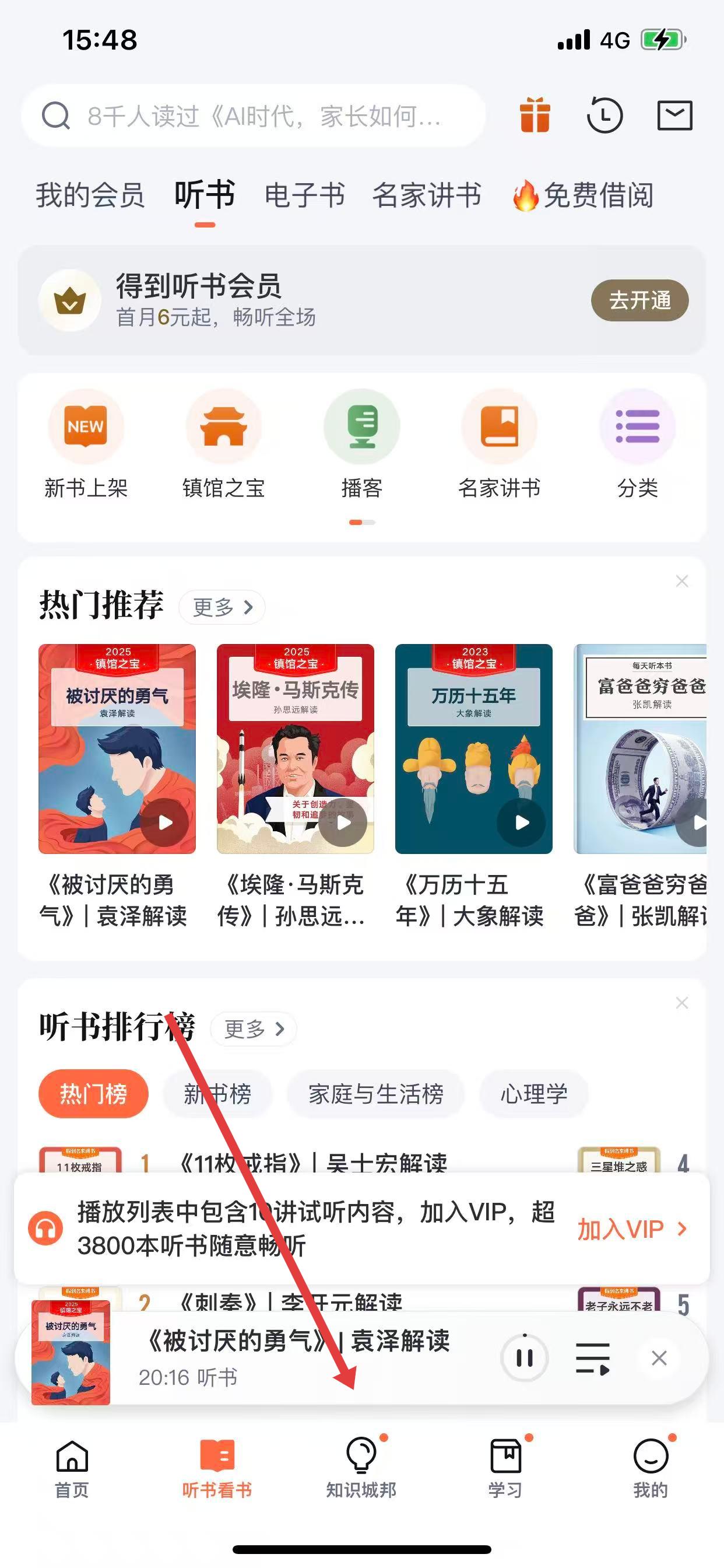
Task: Switch to the 电子书 tab
Action: [304, 195]
